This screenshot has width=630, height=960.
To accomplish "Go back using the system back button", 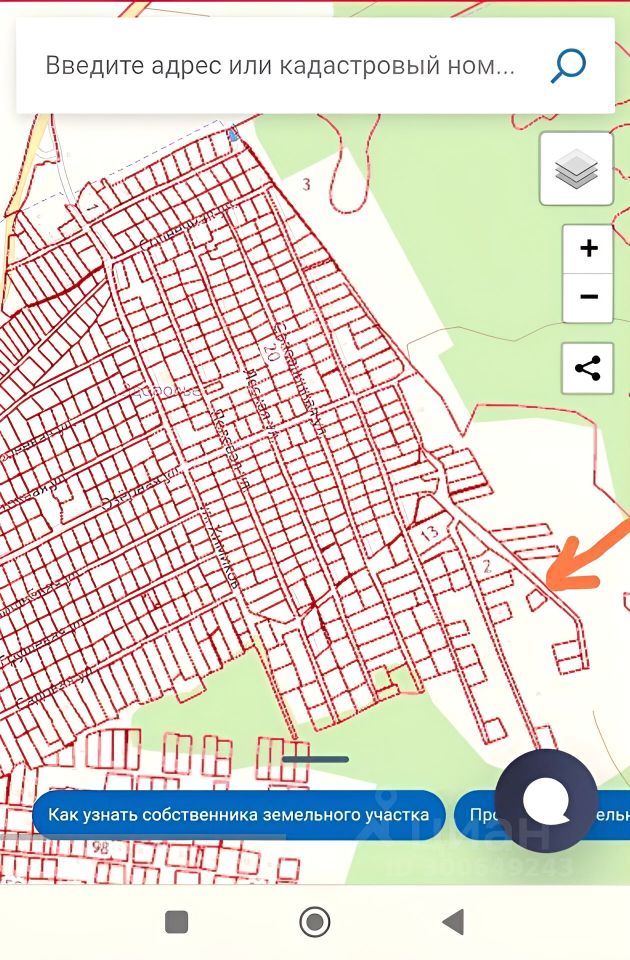I will click(453, 921).
